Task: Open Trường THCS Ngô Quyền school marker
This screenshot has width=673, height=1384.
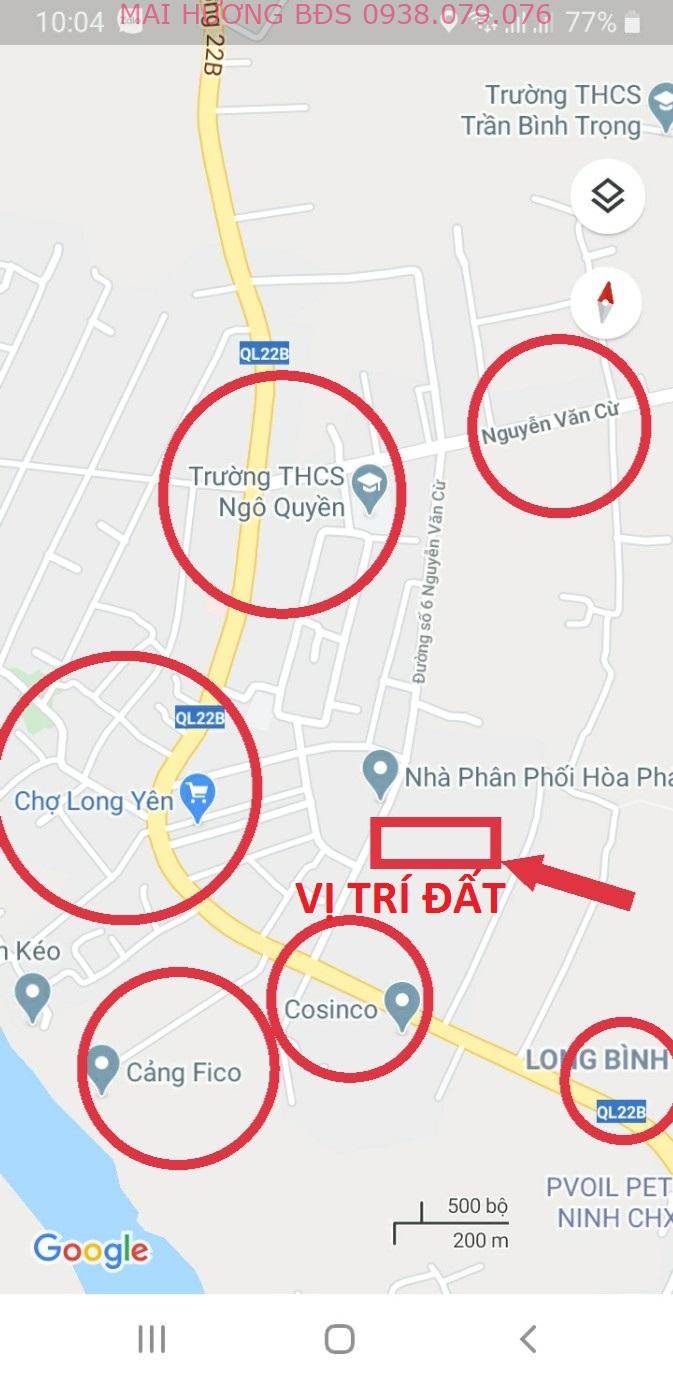Action: [371, 490]
